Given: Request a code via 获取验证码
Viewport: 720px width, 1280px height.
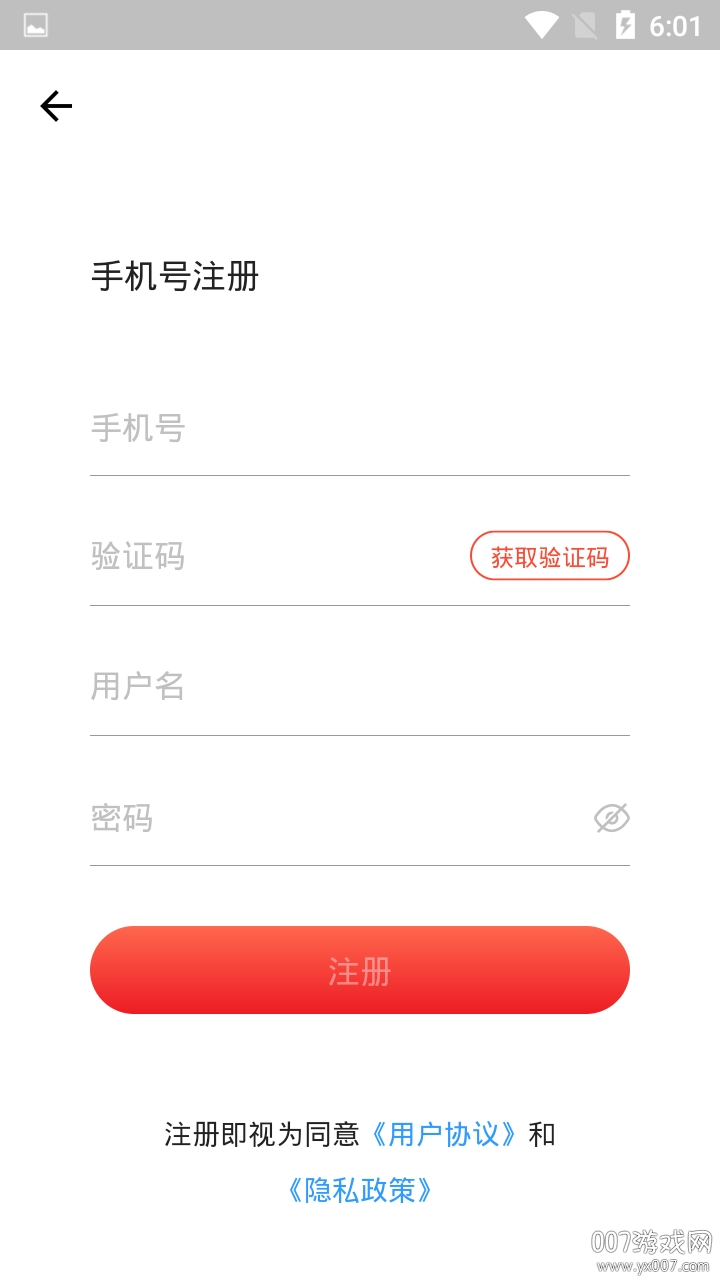Looking at the screenshot, I should click(x=549, y=557).
